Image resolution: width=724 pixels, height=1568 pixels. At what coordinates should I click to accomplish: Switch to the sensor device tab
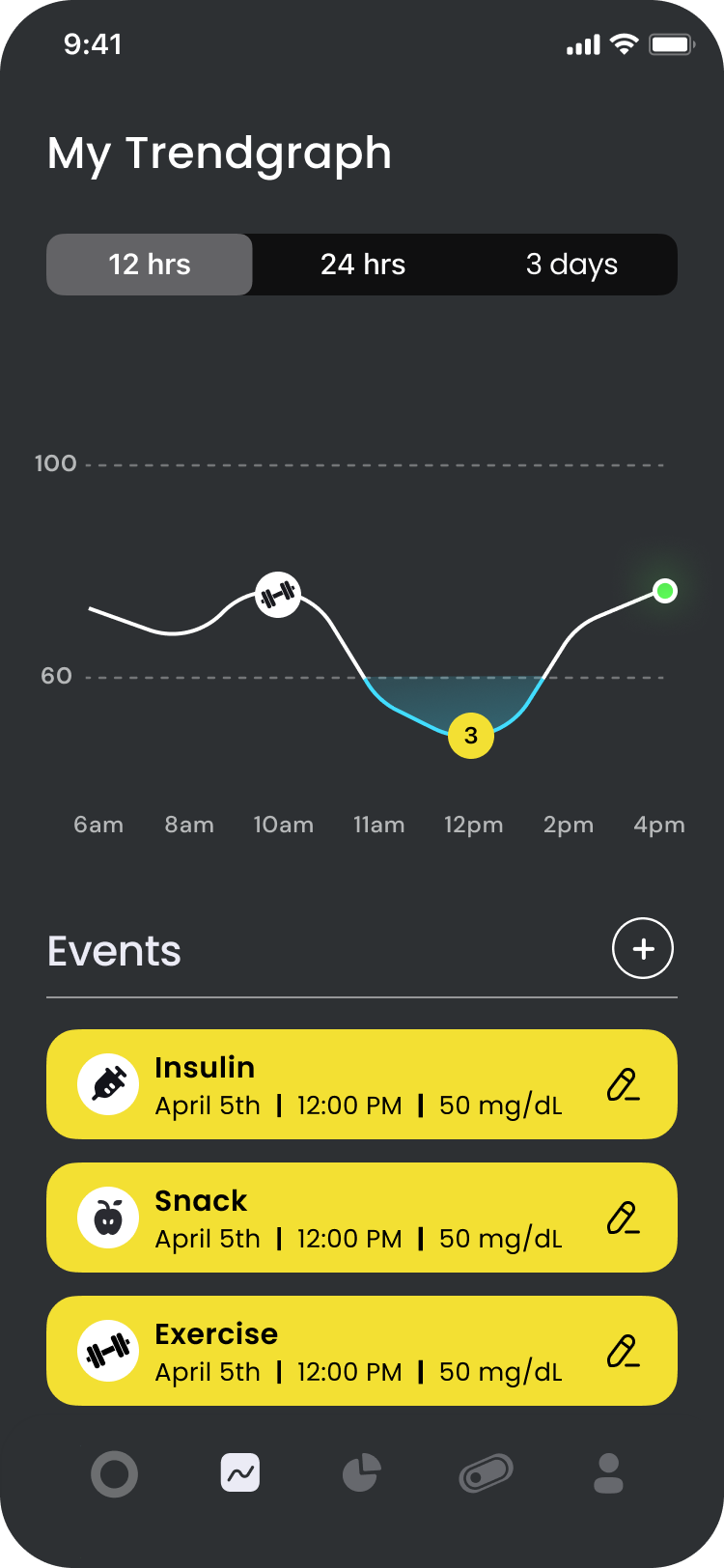coord(486,1474)
